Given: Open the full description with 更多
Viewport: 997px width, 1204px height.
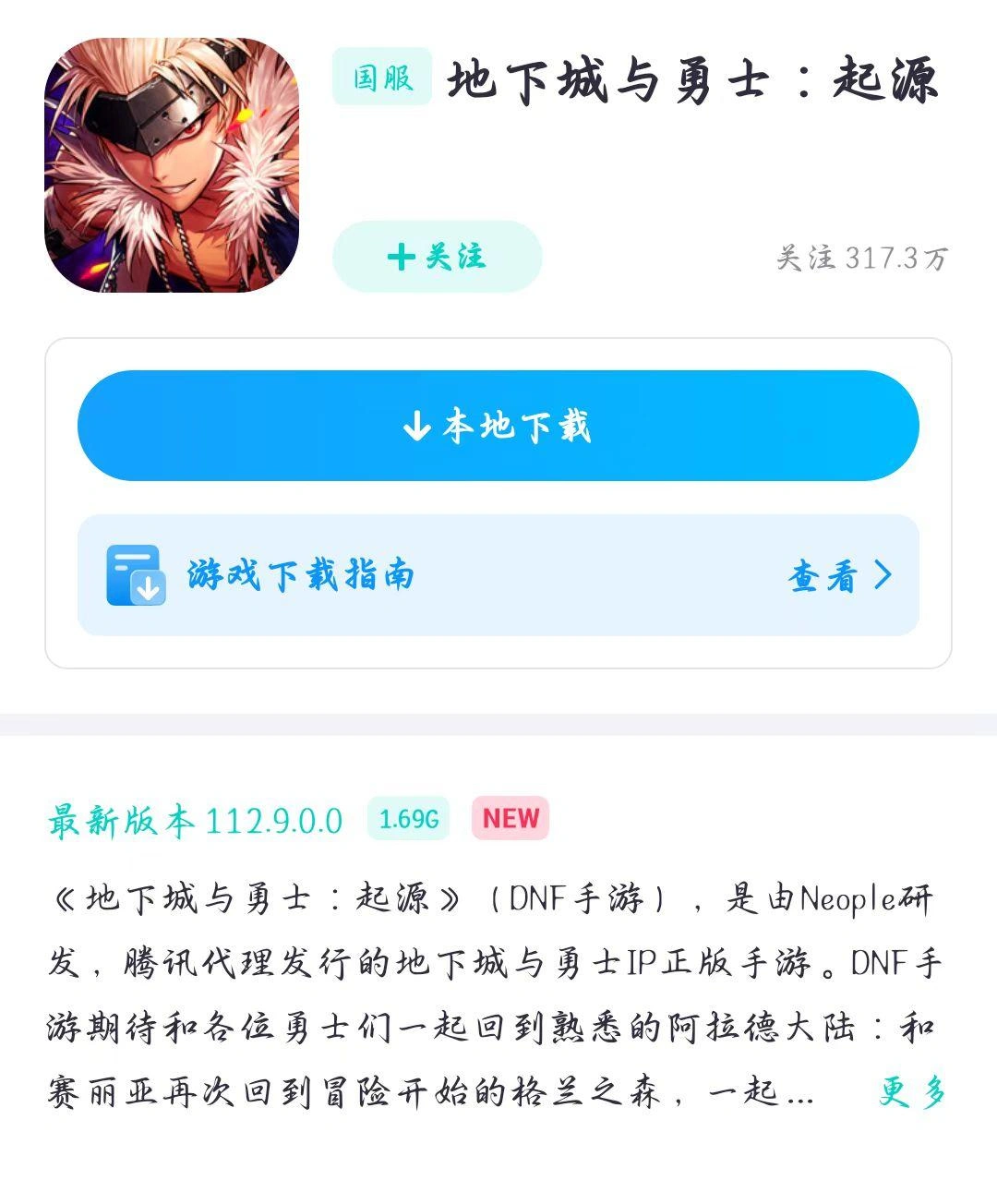Looking at the screenshot, I should click(913, 1092).
